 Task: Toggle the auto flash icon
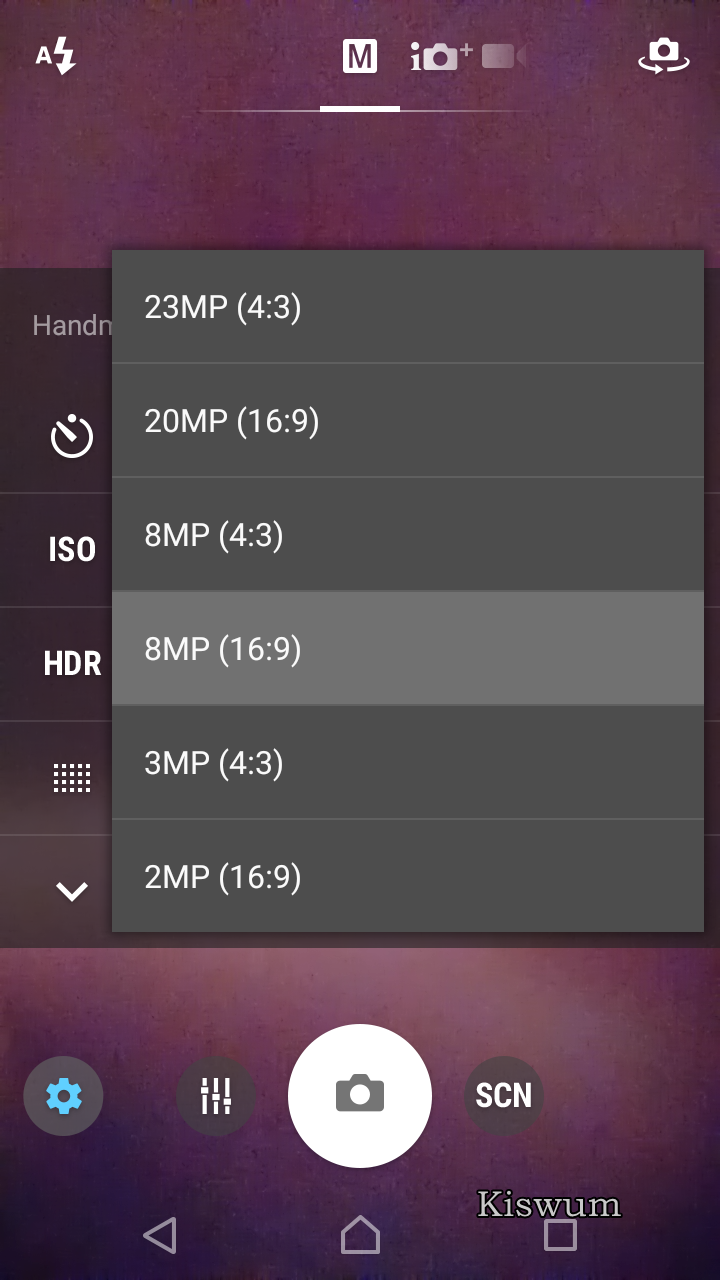coord(56,56)
